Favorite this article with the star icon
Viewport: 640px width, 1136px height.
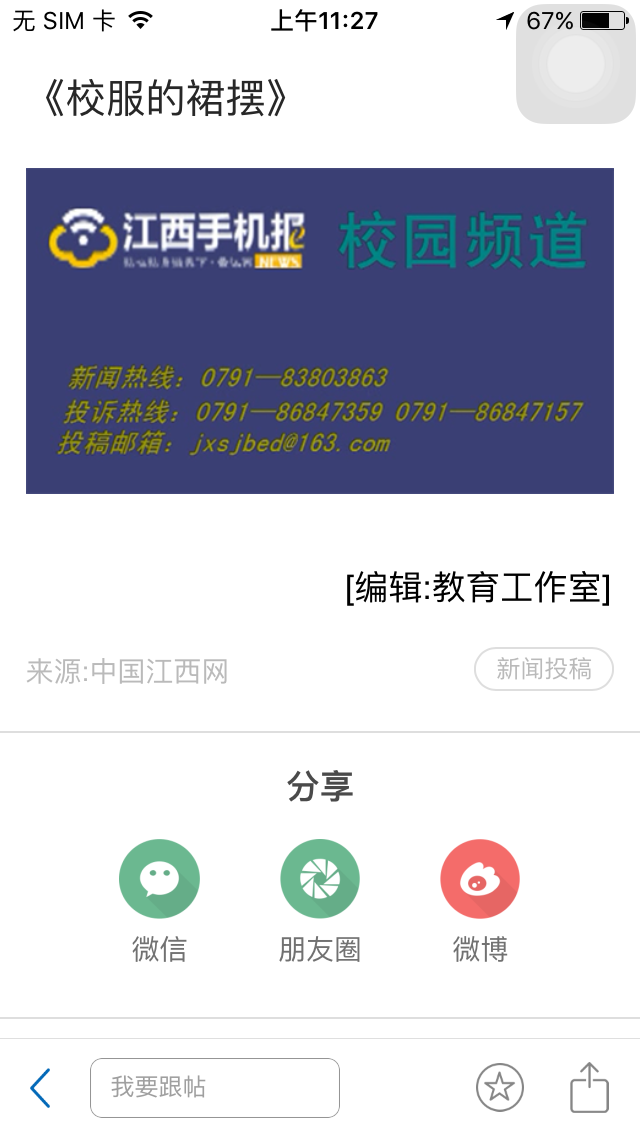(499, 1088)
